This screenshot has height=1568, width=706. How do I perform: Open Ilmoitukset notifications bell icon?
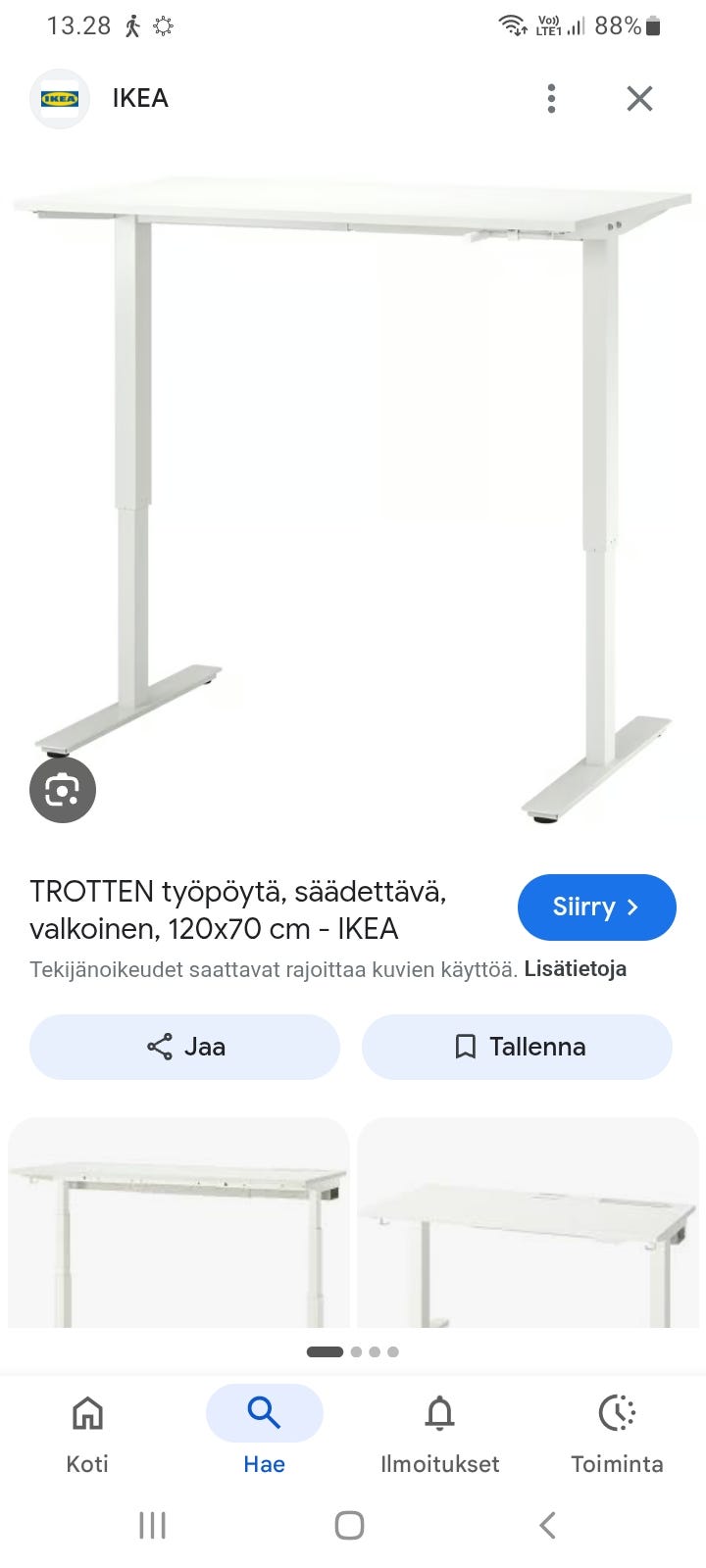tap(439, 1414)
